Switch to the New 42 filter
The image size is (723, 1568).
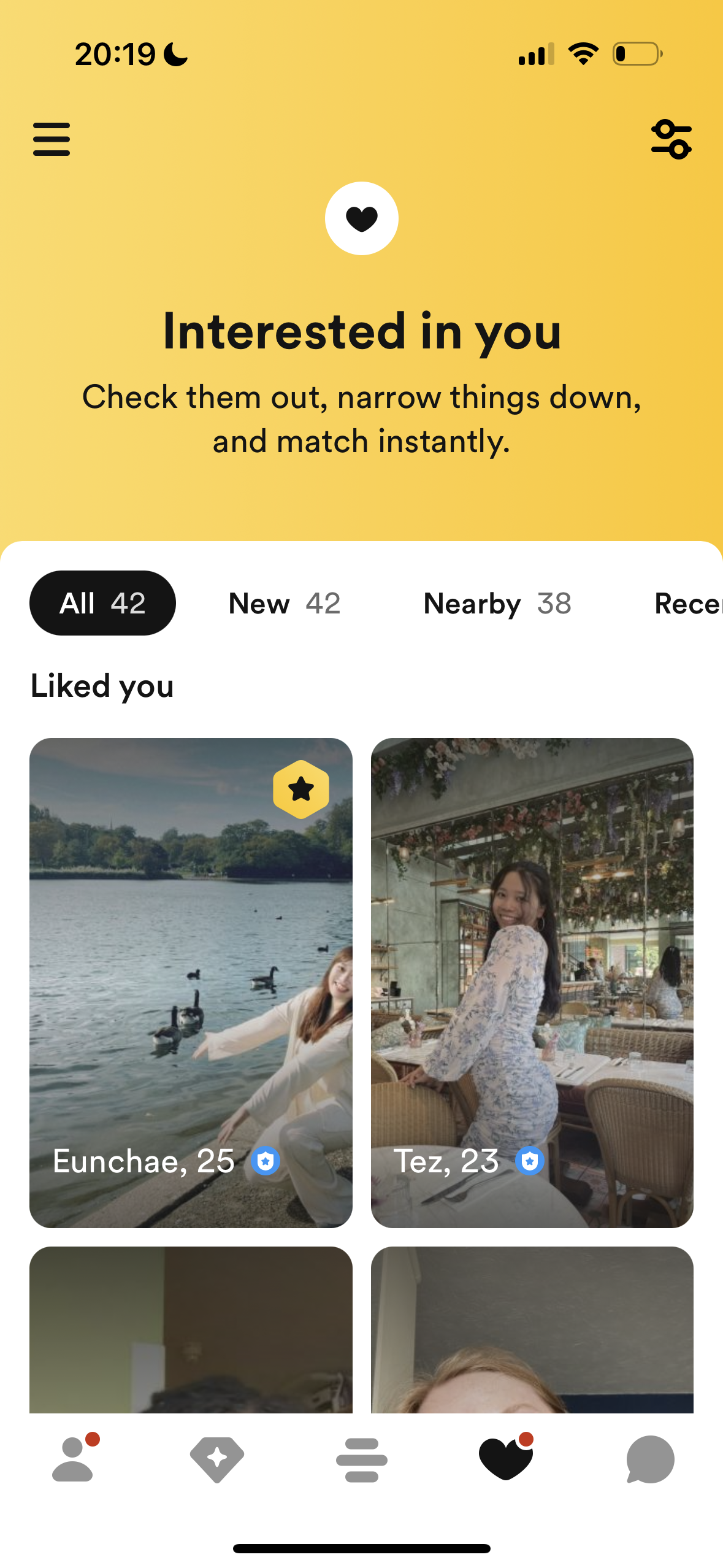[284, 603]
